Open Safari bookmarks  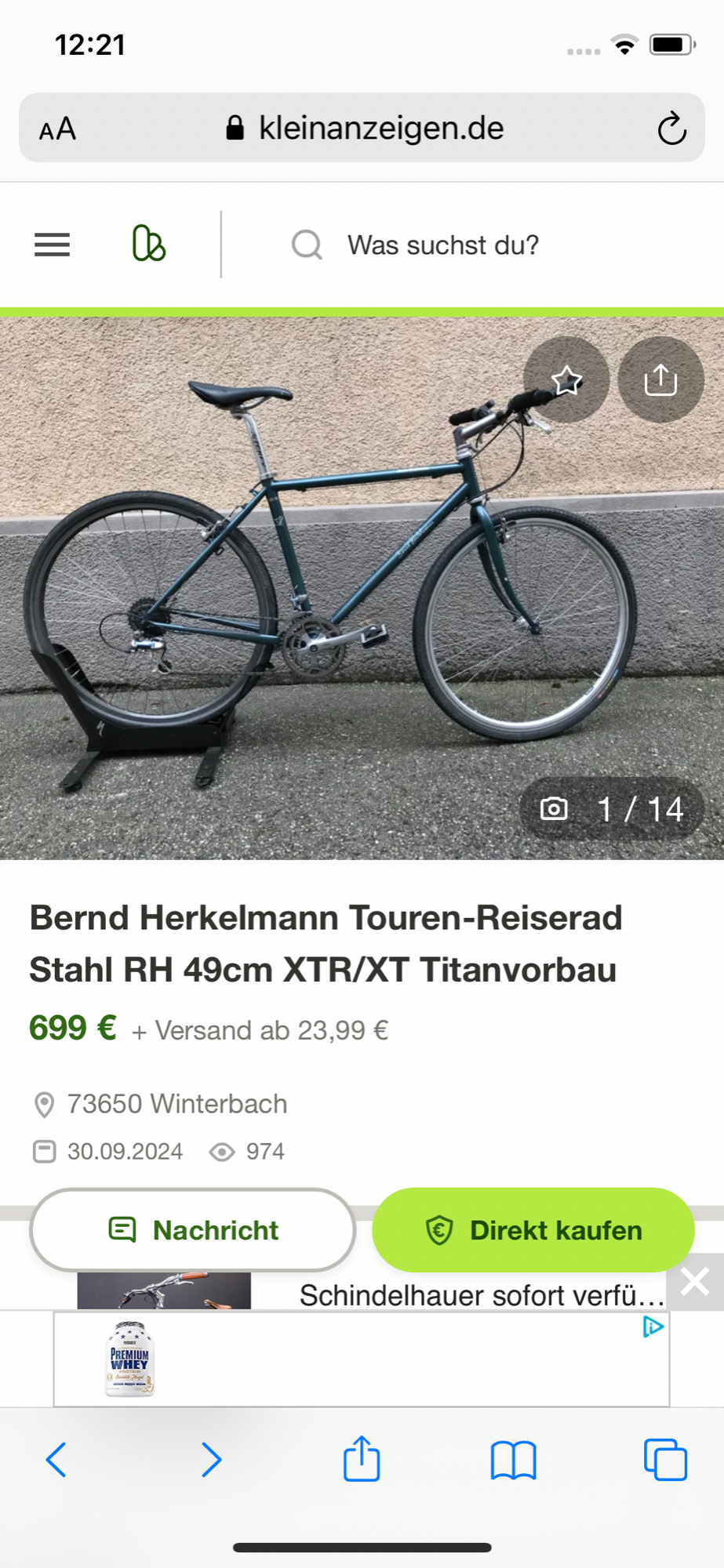point(513,1460)
